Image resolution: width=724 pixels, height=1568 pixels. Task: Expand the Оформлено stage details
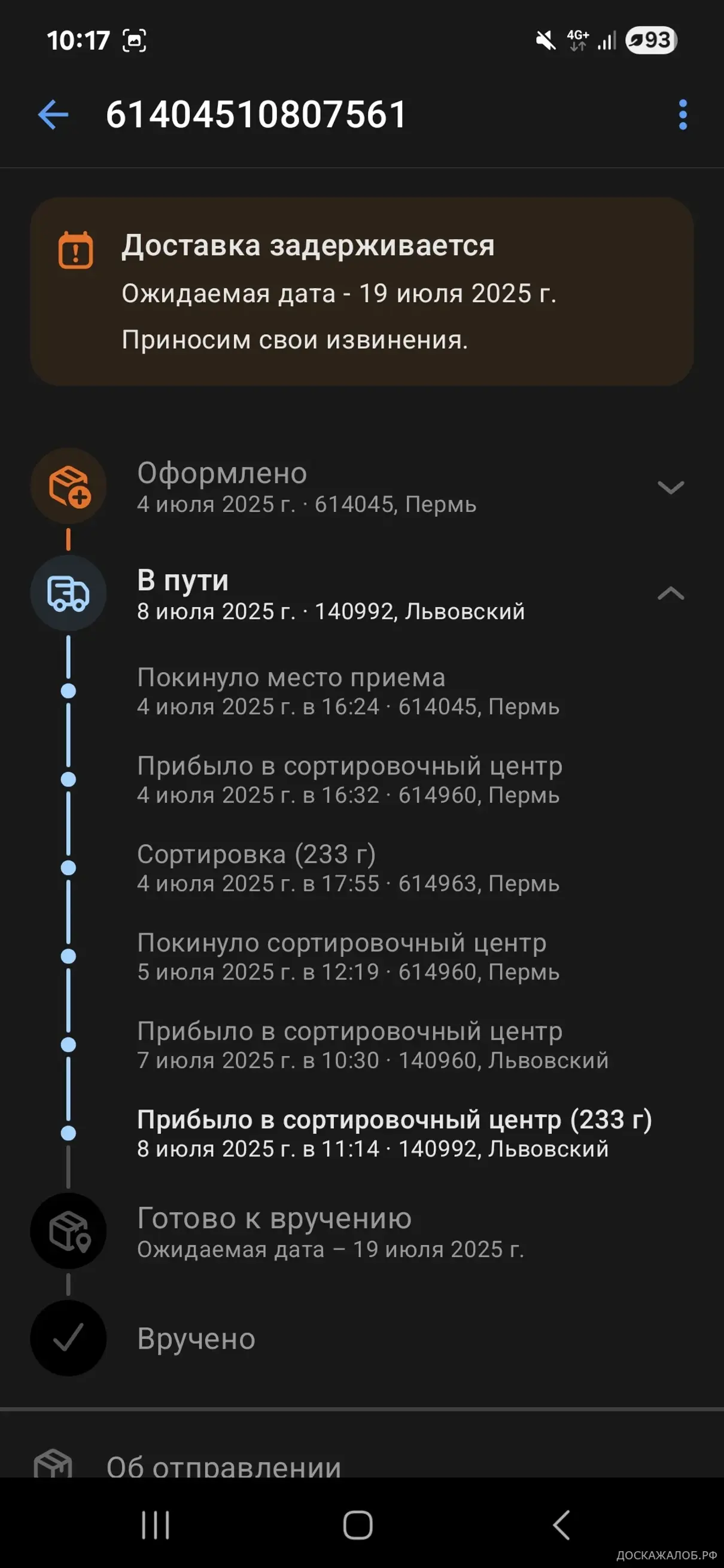[x=670, y=487]
